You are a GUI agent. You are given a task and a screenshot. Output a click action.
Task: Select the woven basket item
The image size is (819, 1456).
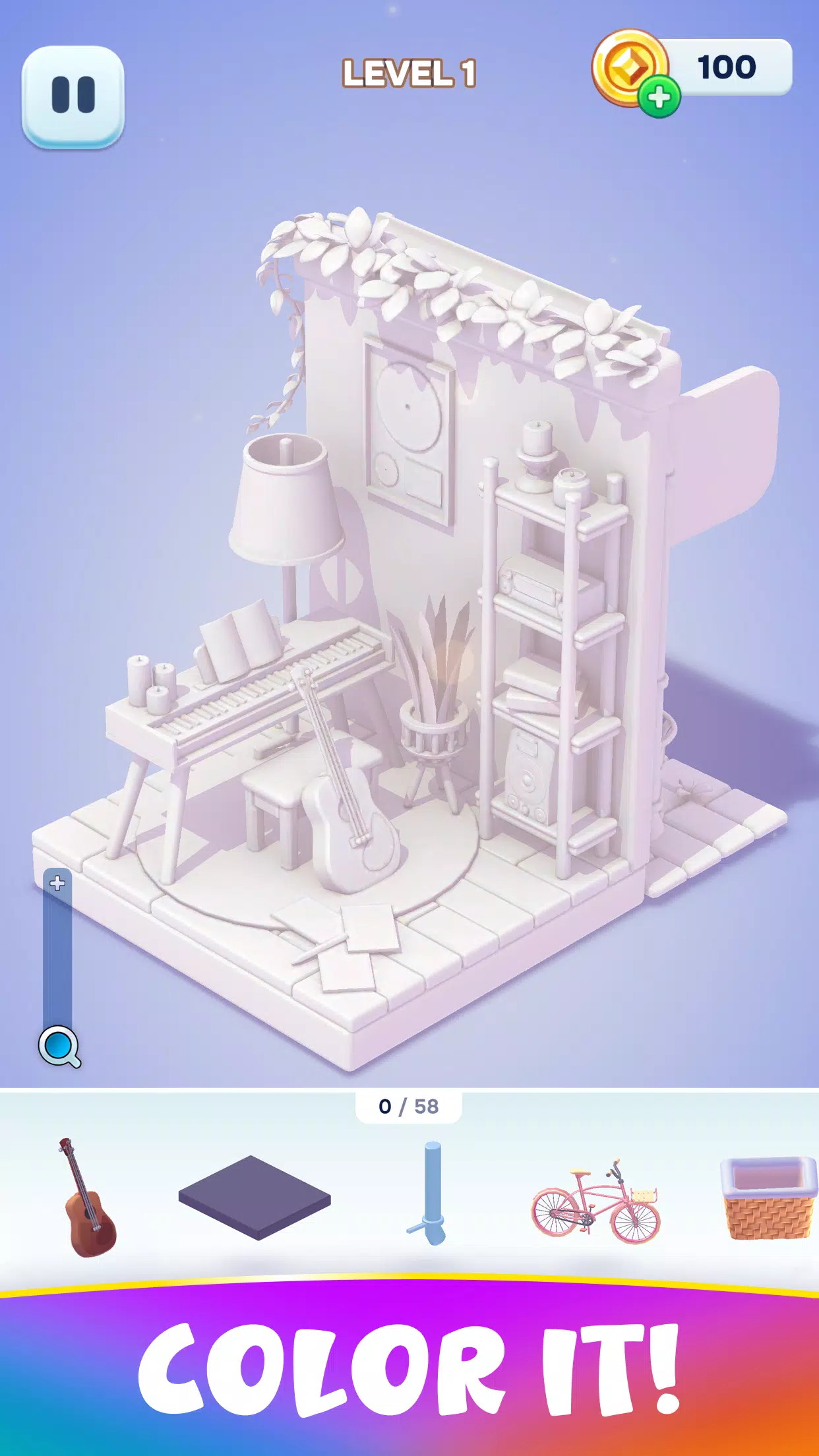(x=768, y=1198)
